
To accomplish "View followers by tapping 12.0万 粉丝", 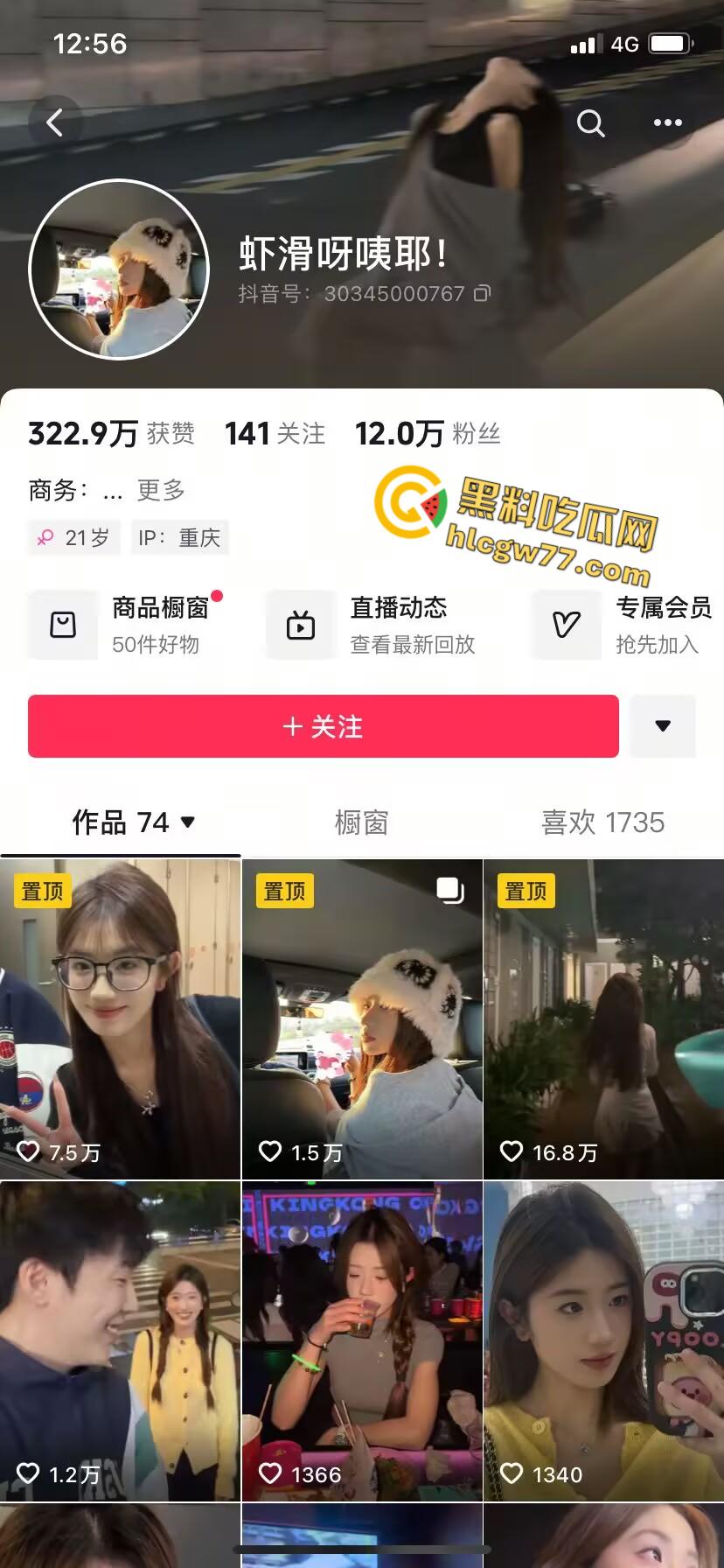I will [428, 432].
